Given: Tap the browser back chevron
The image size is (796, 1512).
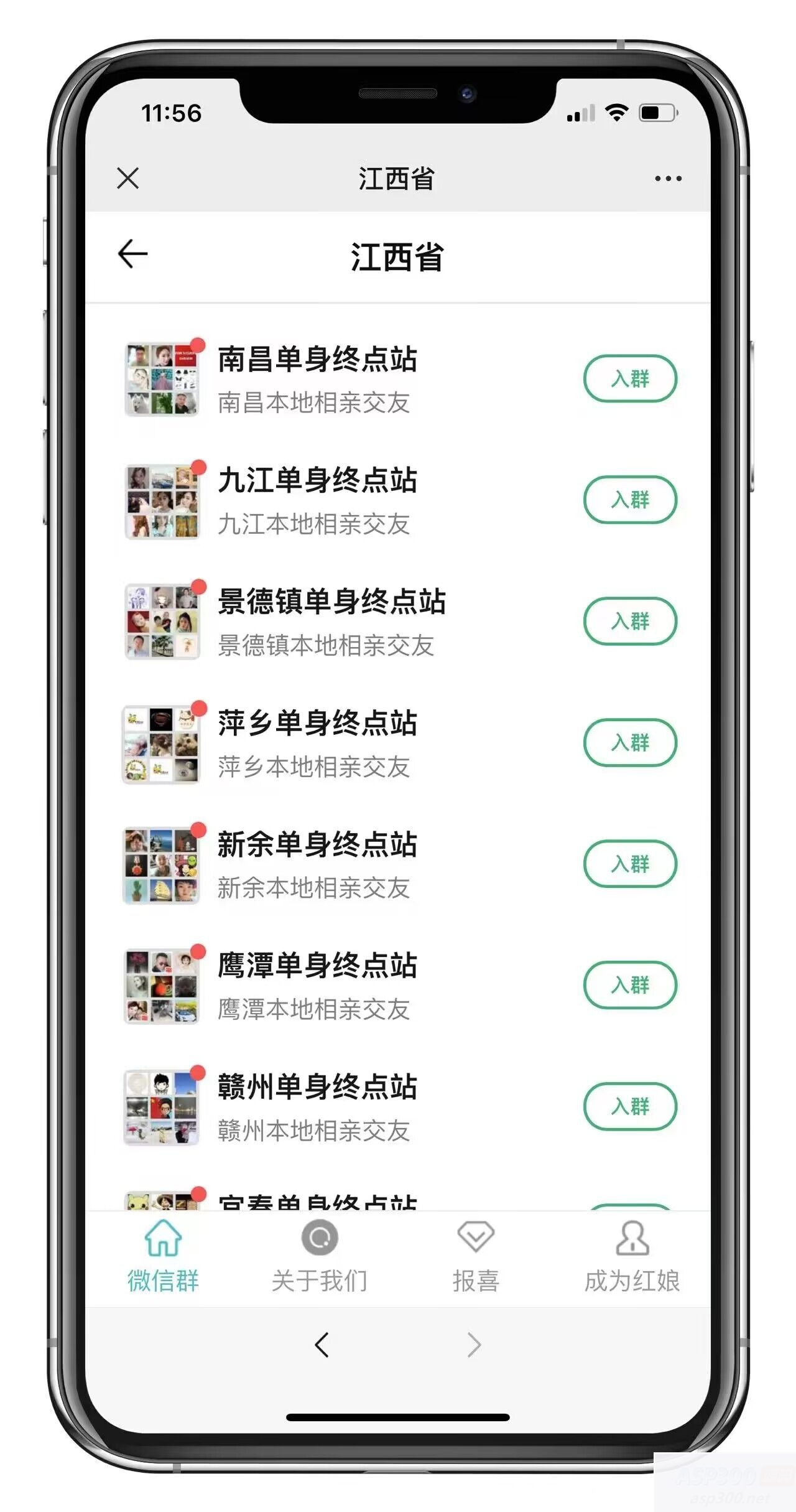Looking at the screenshot, I should tap(322, 1345).
